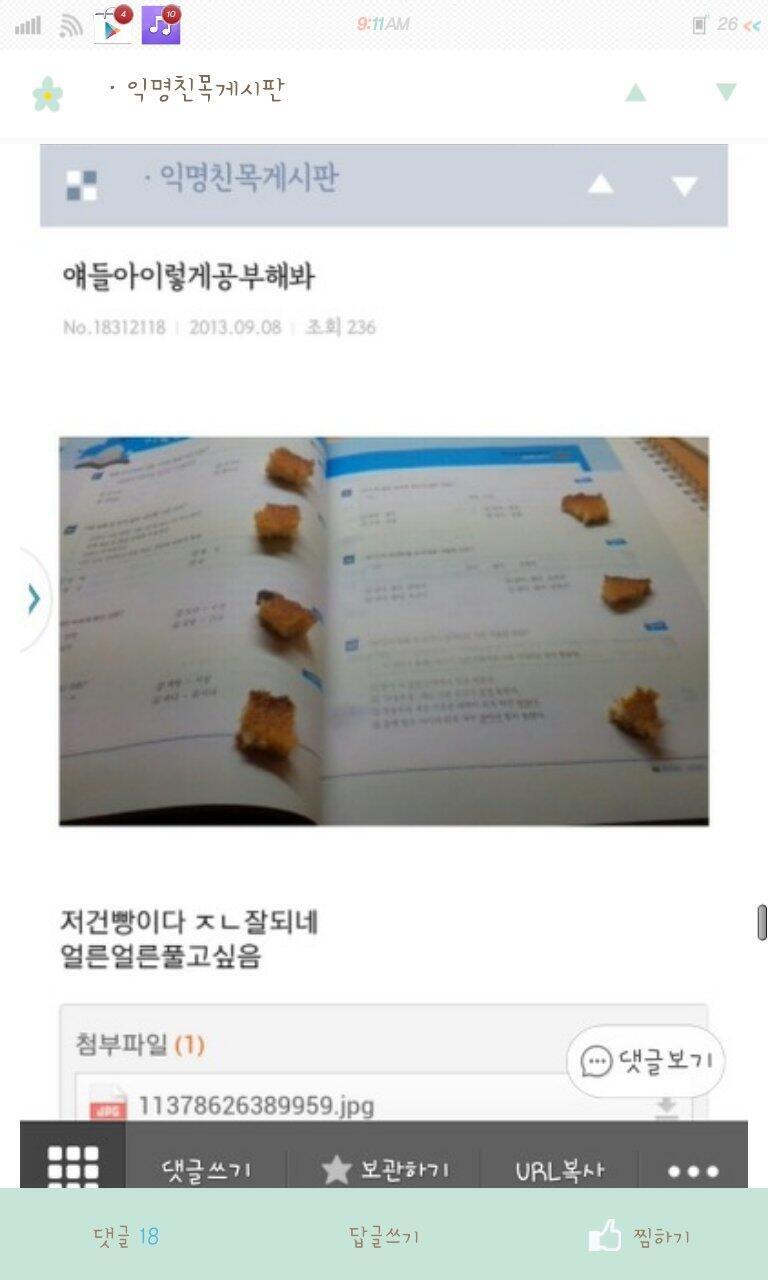Viewport: 768px width, 1280px height.
Task: Open the embedded post screenshot image
Action: click(384, 631)
